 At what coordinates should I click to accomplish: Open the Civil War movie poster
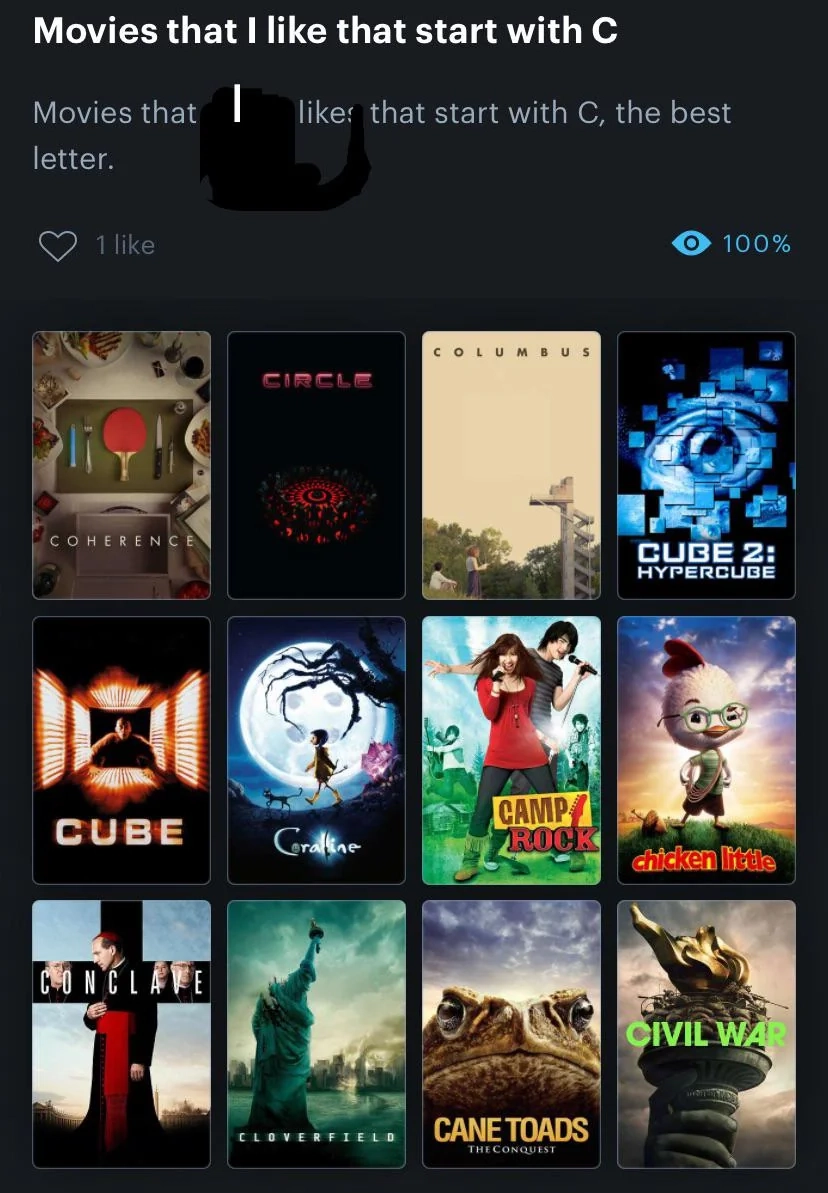[x=706, y=1034]
